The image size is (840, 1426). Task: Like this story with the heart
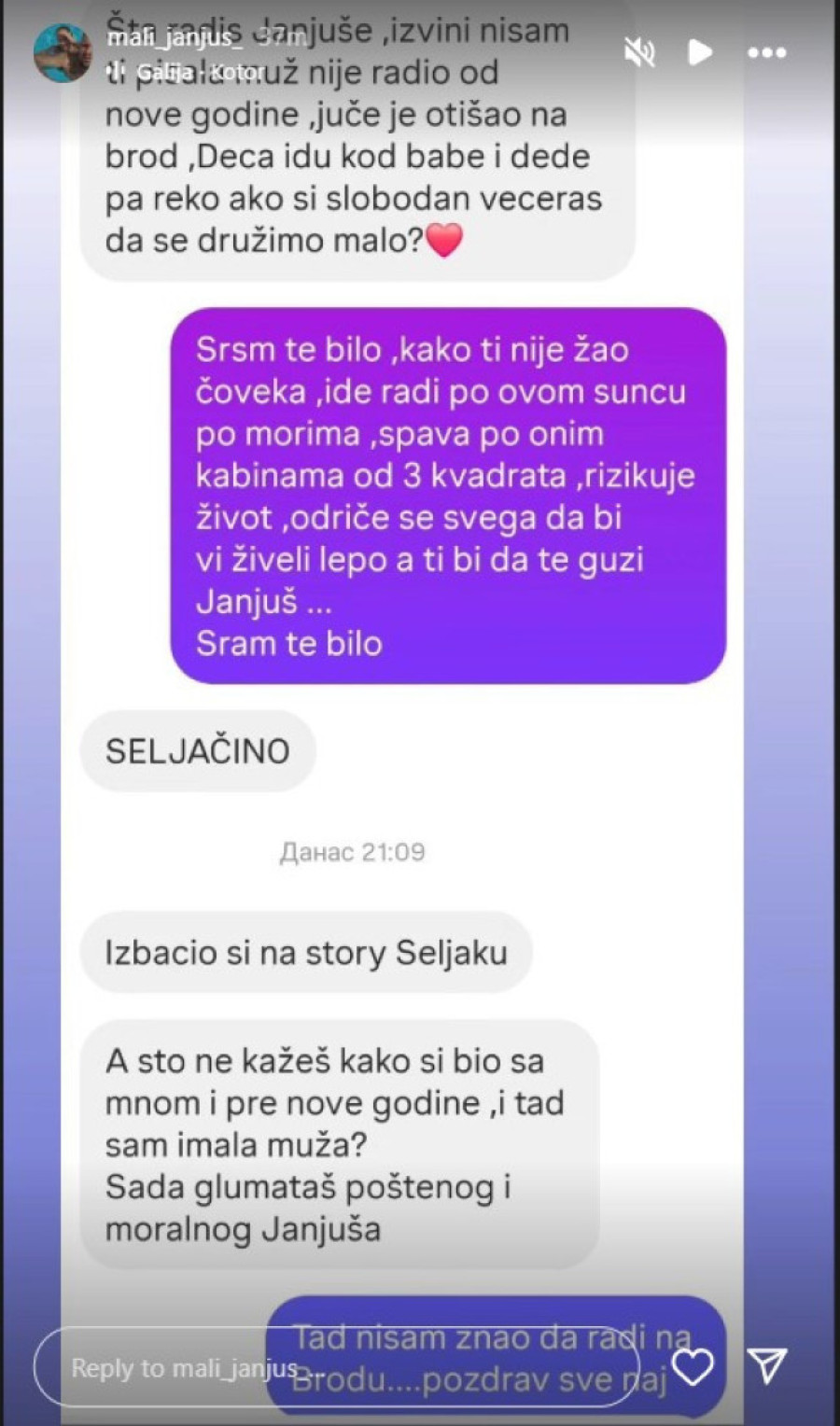pos(693,1367)
